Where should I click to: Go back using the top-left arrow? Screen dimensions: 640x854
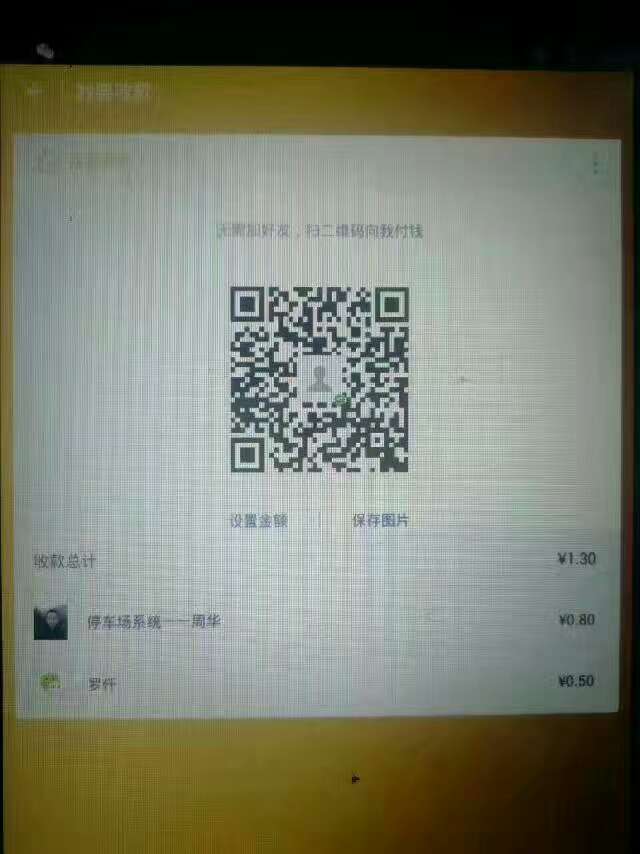tap(37, 92)
